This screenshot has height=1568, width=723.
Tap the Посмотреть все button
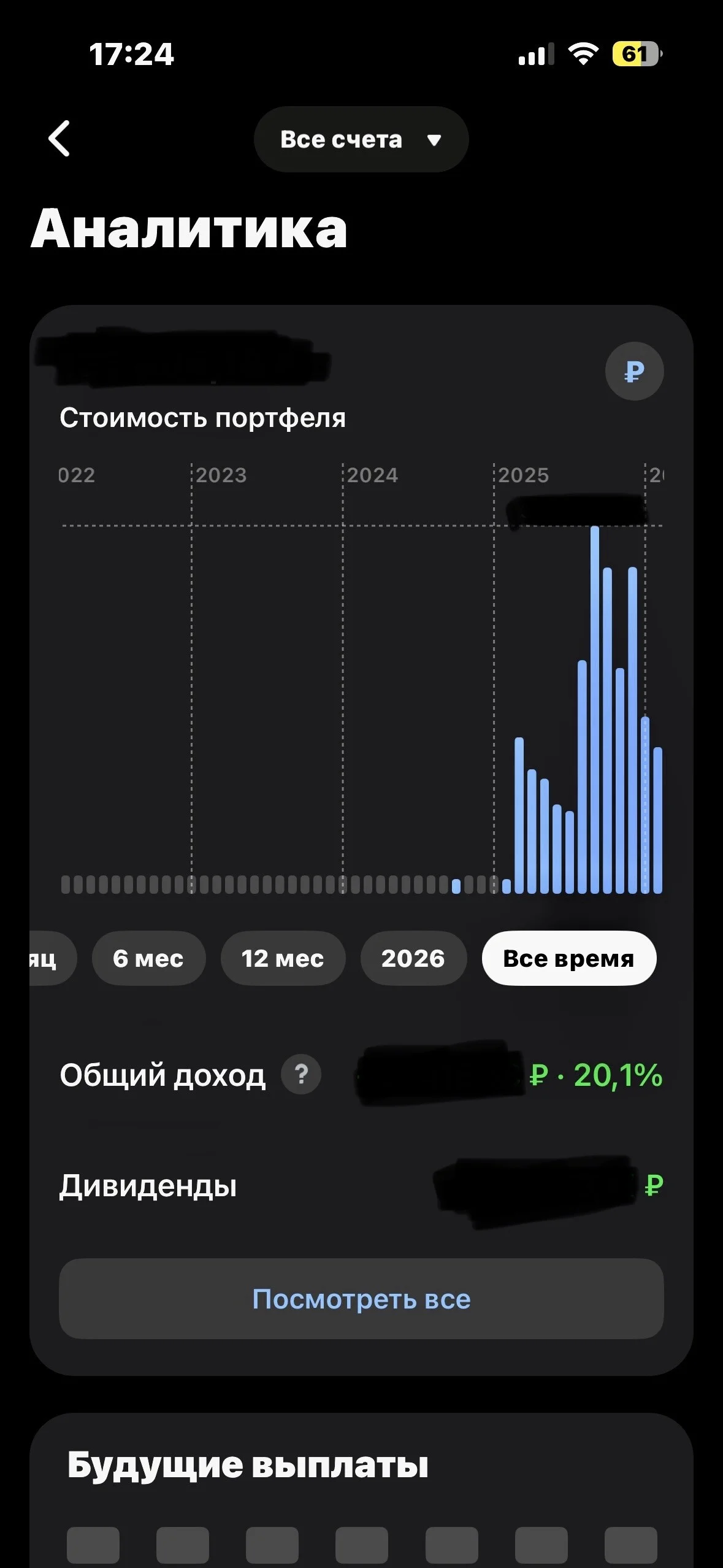(361, 1299)
